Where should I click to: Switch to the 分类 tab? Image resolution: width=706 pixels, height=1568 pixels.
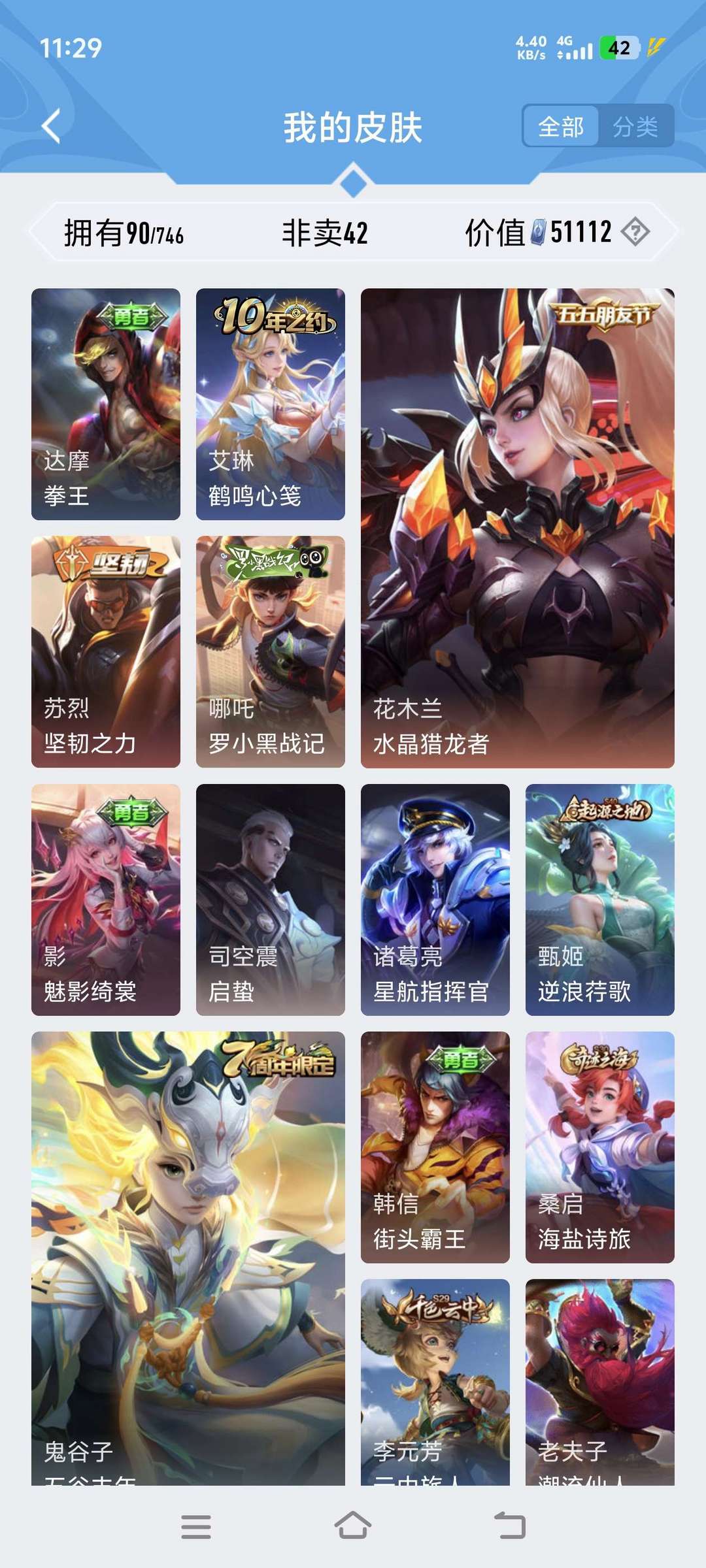(x=637, y=127)
